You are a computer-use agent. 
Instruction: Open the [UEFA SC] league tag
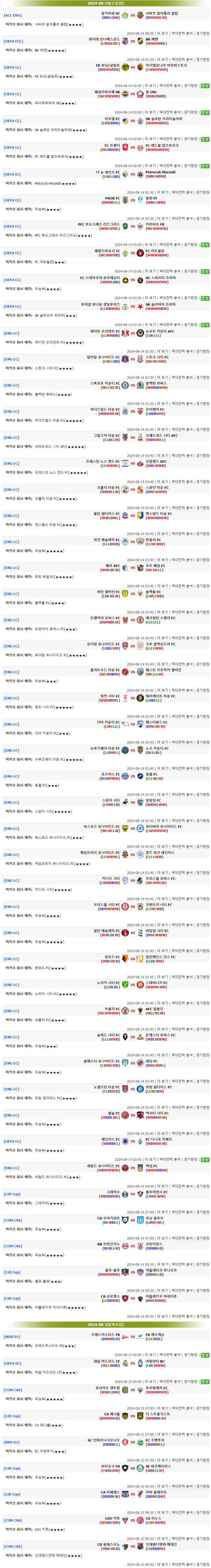[12, 1363]
